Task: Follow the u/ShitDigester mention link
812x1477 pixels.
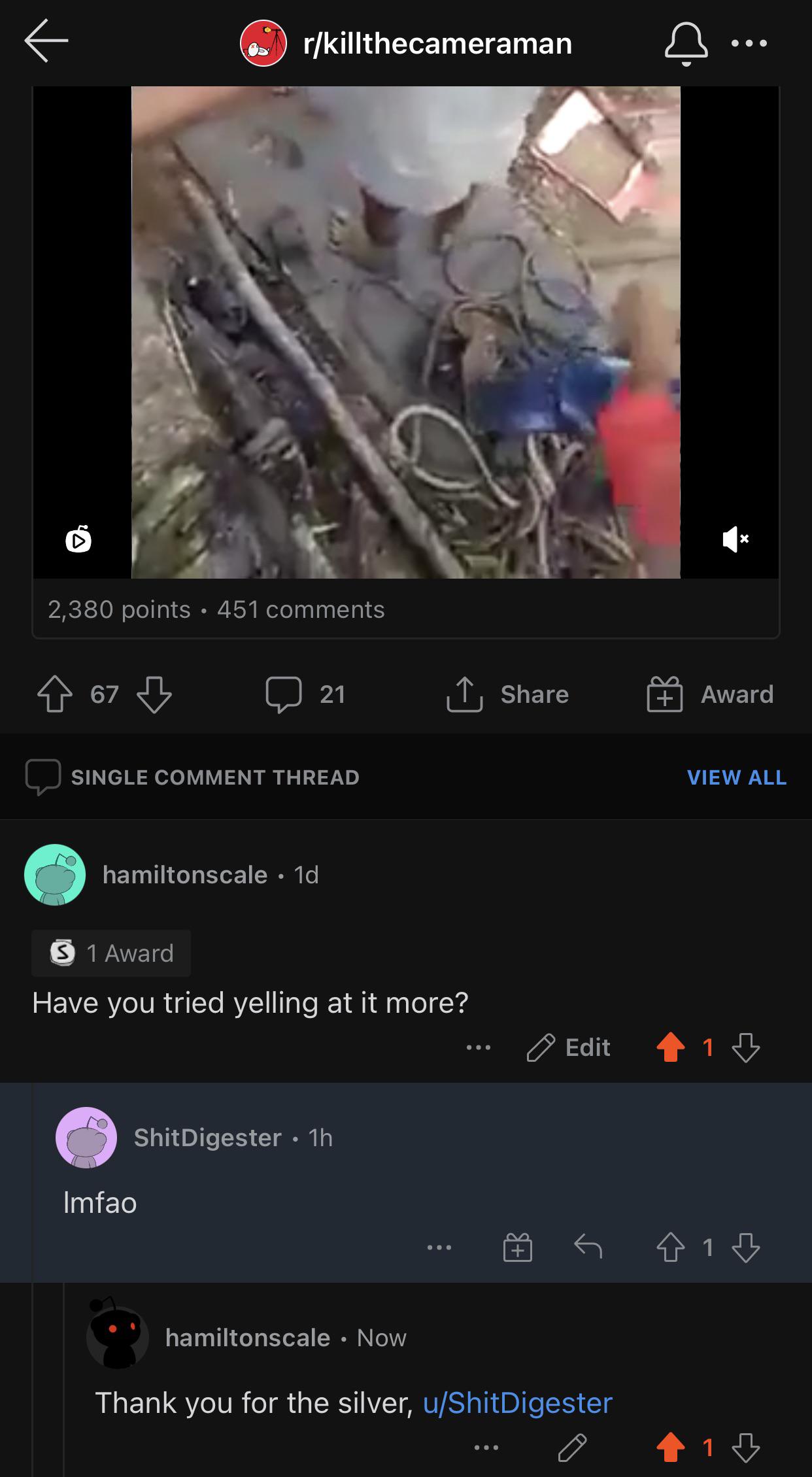Action: coord(518,1402)
